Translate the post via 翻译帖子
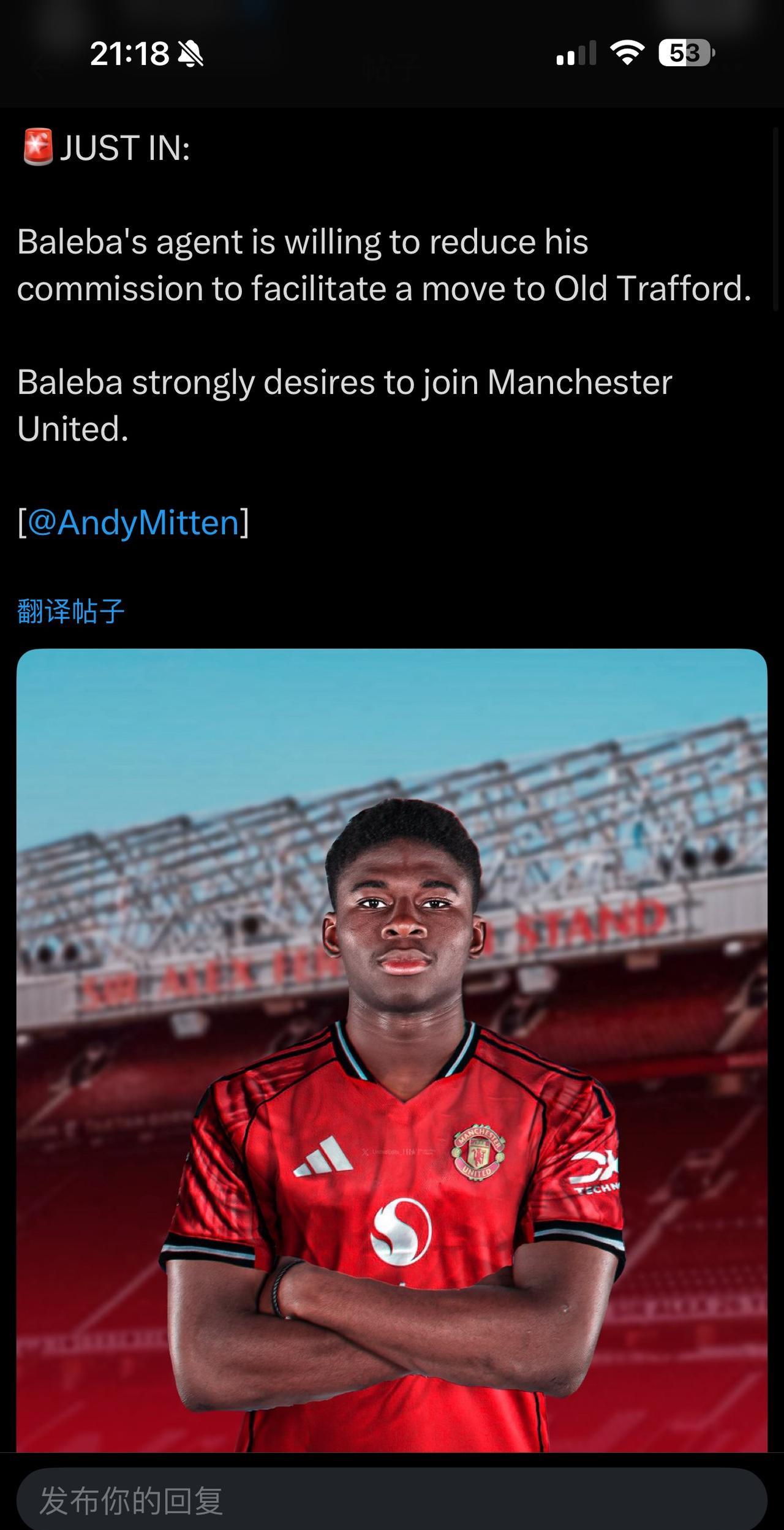The width and height of the screenshot is (784, 1530). pyautogui.click(x=71, y=611)
